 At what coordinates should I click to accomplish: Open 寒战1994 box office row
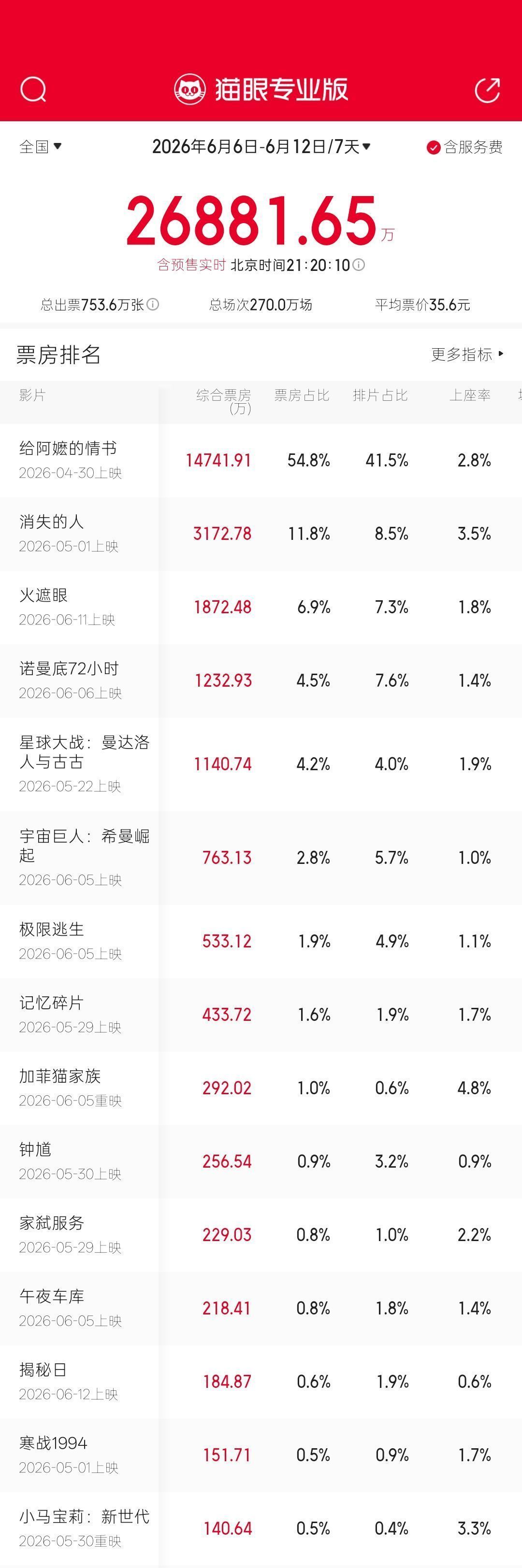(x=261, y=1455)
